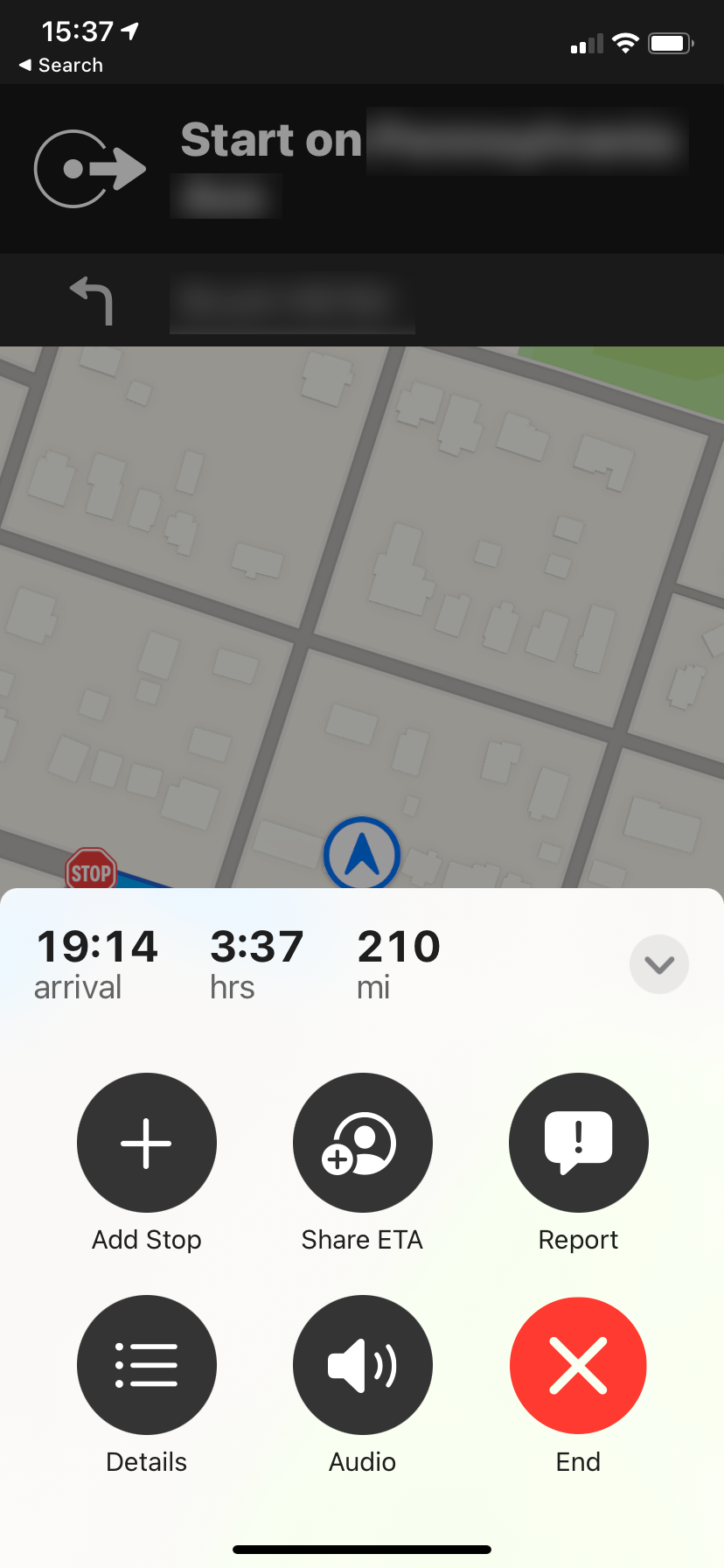Select the current location navigation arrow on map
Image resolution: width=724 pixels, height=1568 pixels.
tap(362, 854)
